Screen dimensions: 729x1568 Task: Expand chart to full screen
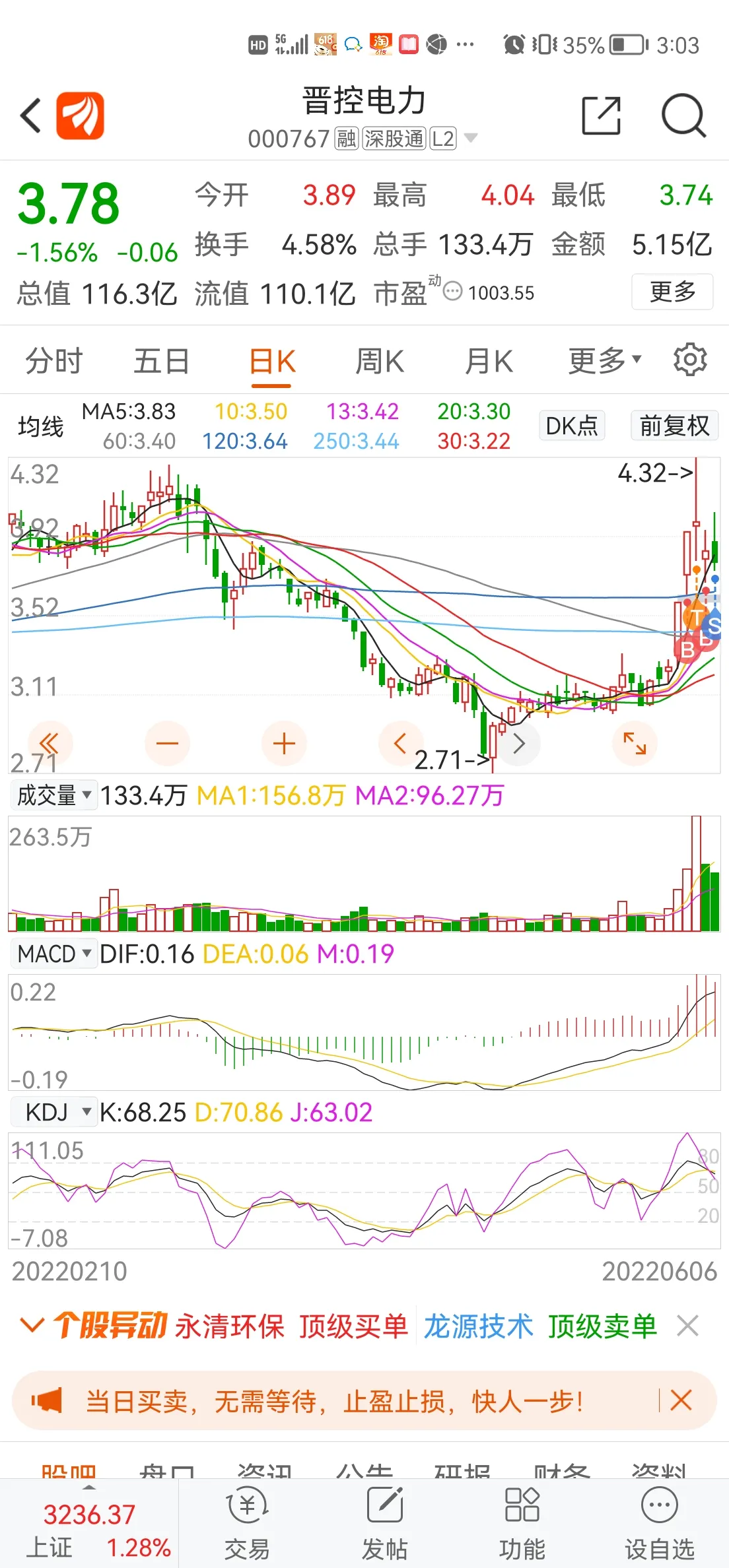pos(635,744)
